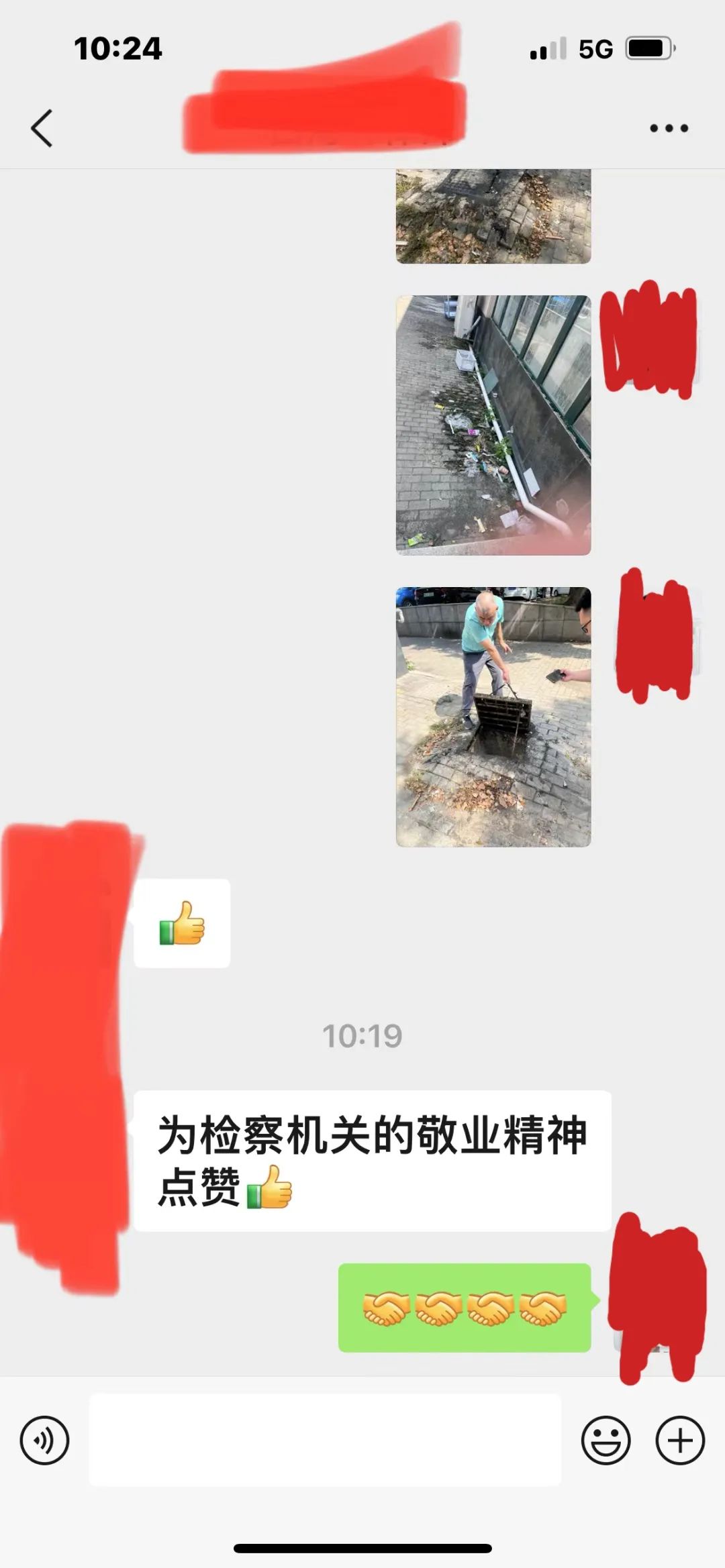Open the photo of the man lifting the drain grate
Screen dimensions: 725x1568
pyautogui.click(x=493, y=717)
